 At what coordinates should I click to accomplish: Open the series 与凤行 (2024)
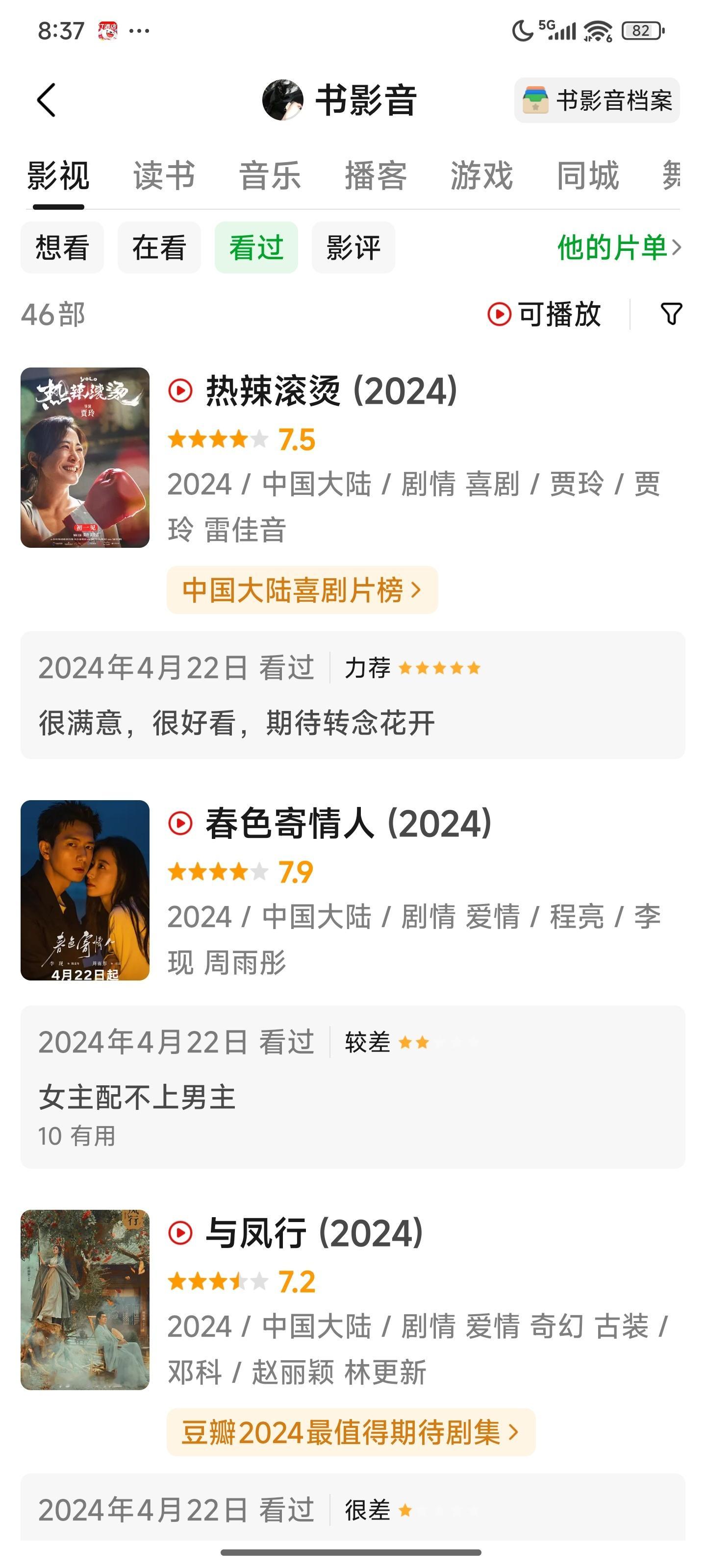(x=314, y=1233)
